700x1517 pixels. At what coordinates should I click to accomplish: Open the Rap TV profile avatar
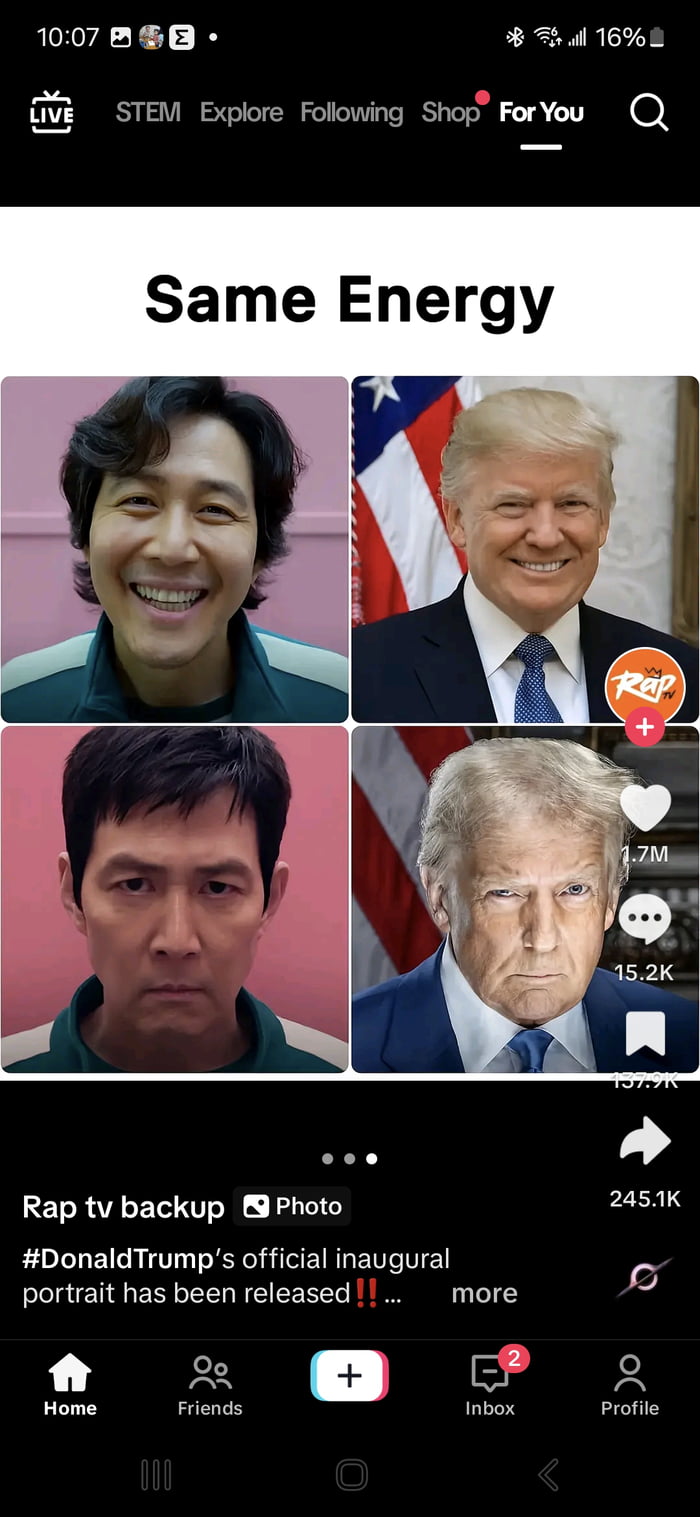pos(645,684)
